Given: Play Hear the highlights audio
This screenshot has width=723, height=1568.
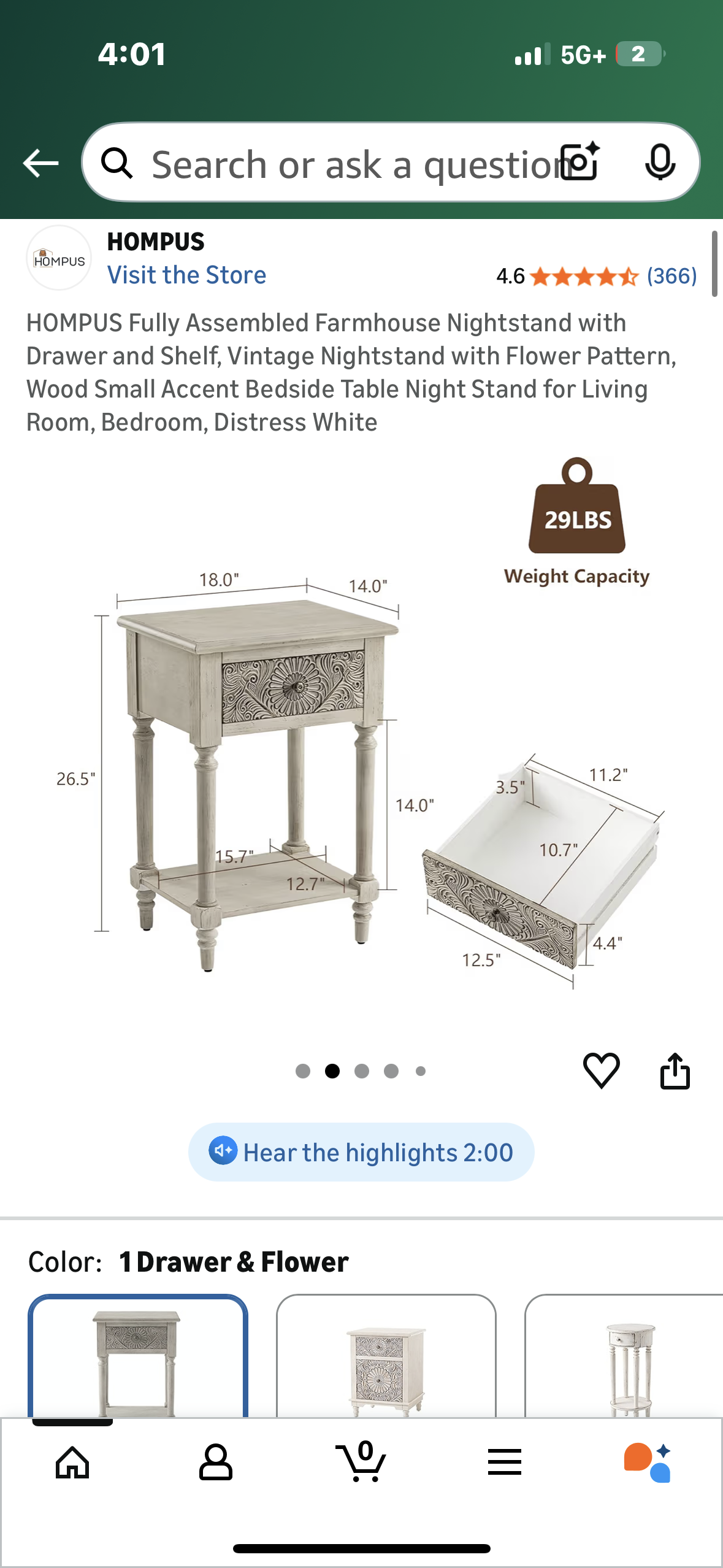Looking at the screenshot, I should click(x=361, y=1152).
